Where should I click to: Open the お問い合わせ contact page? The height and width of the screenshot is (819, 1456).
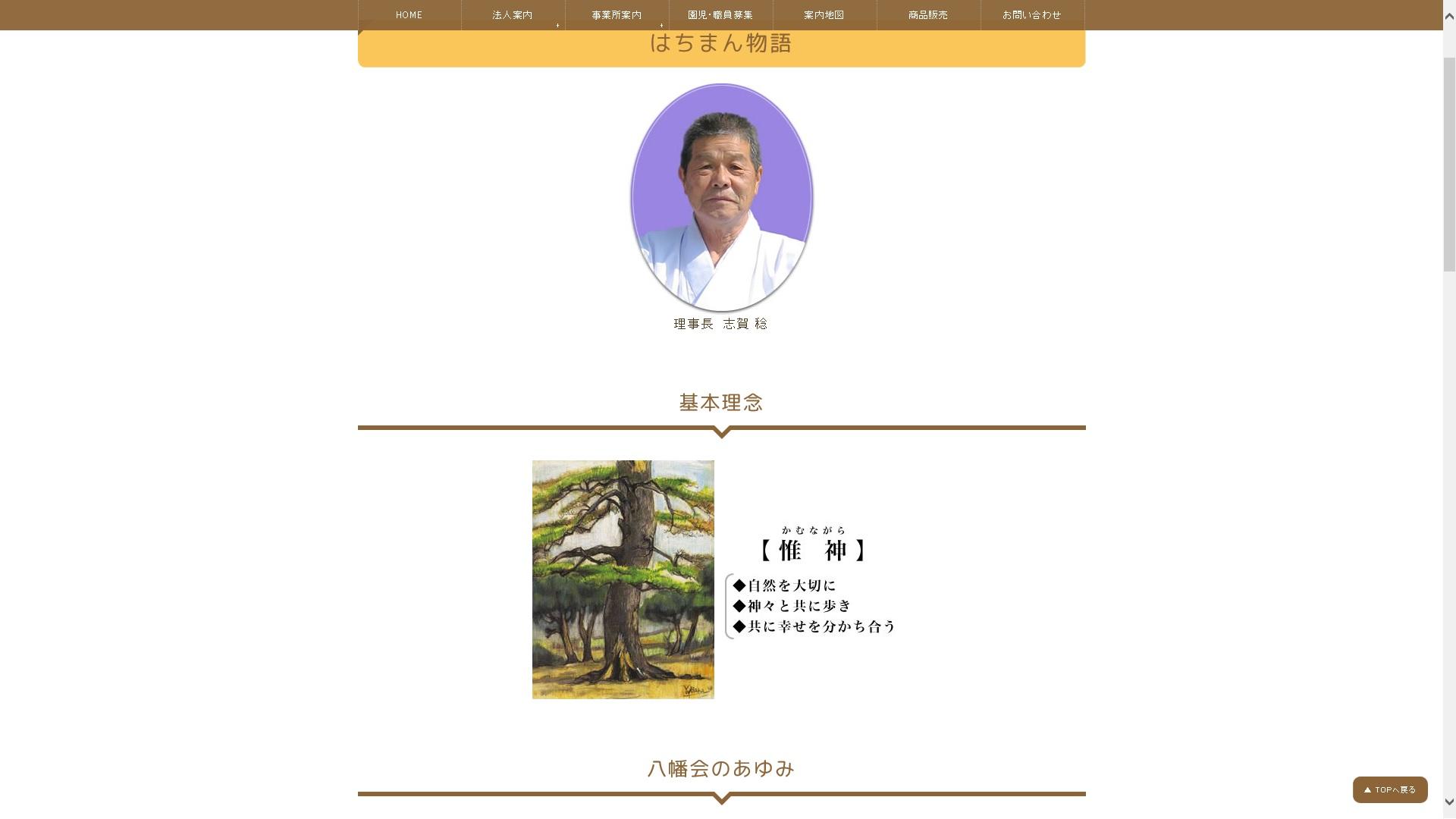pyautogui.click(x=1032, y=15)
